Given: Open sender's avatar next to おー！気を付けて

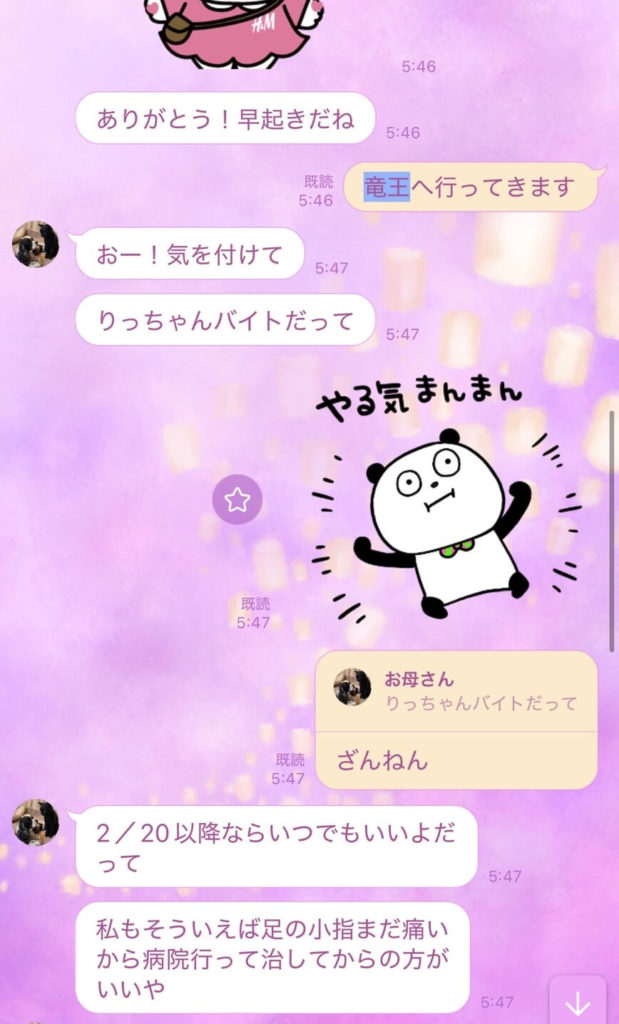Looking at the screenshot, I should click(x=35, y=245).
